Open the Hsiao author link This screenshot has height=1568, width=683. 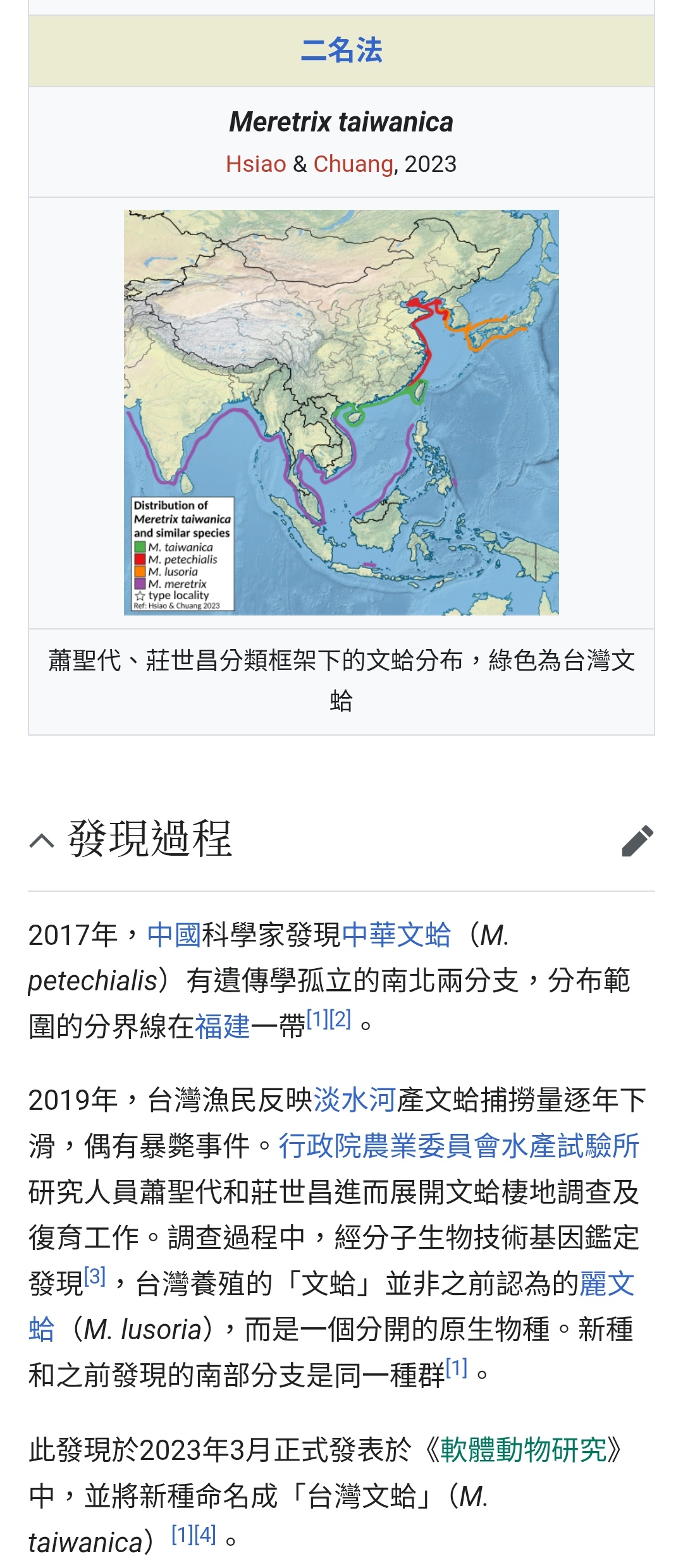(x=256, y=164)
